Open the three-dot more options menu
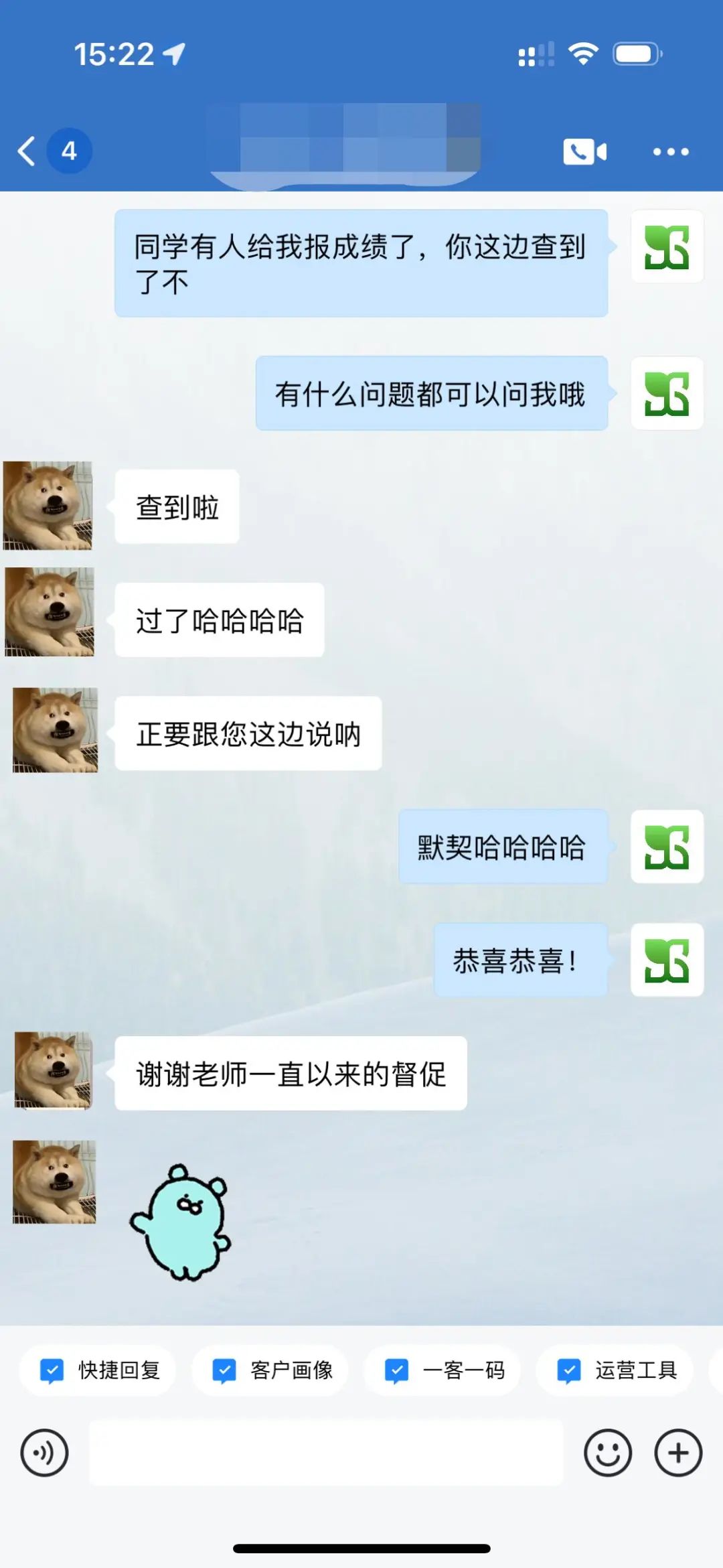This screenshot has width=723, height=1568. [670, 152]
